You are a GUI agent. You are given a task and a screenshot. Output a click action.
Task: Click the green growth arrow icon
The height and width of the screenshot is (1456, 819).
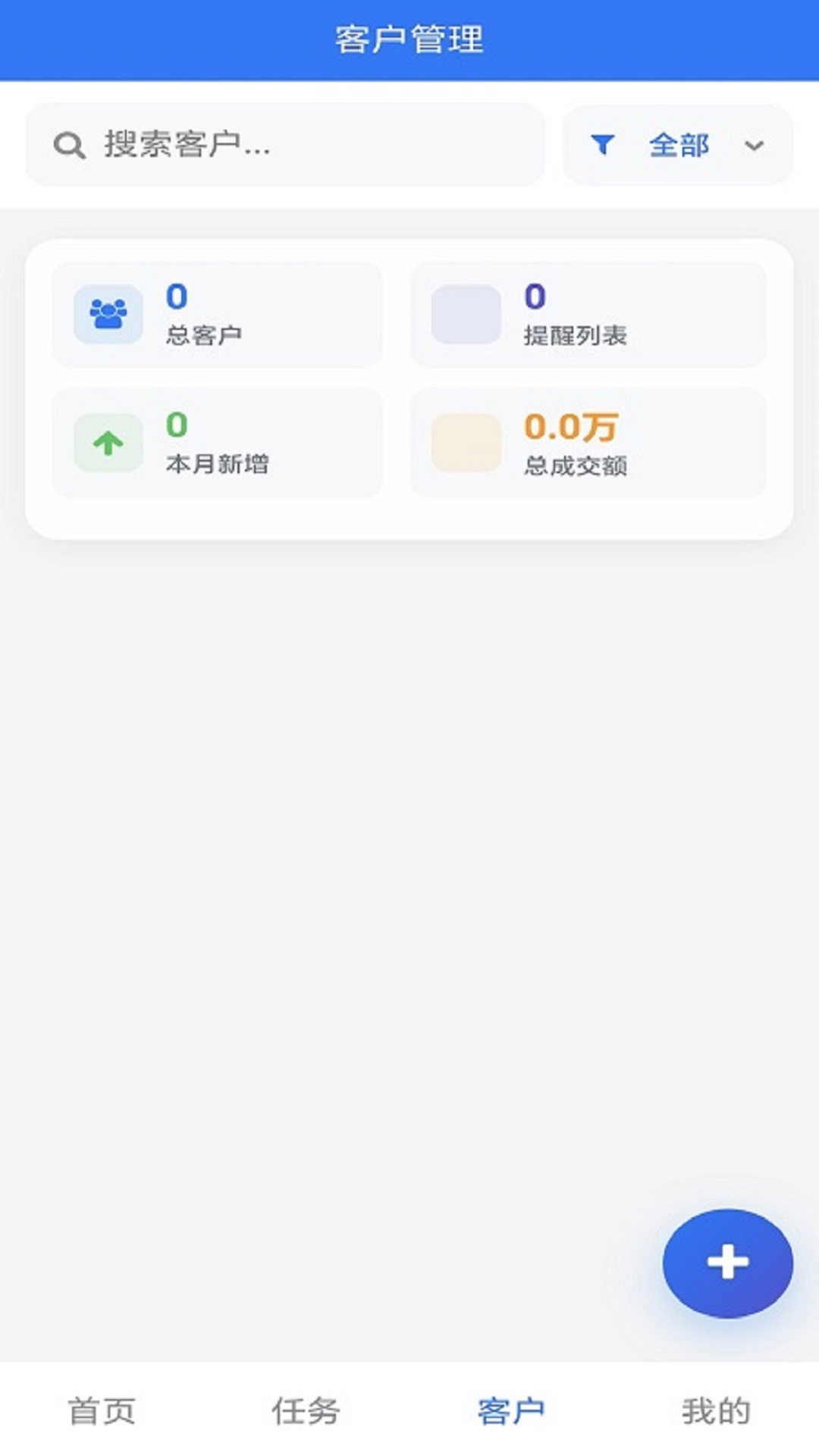click(x=108, y=443)
